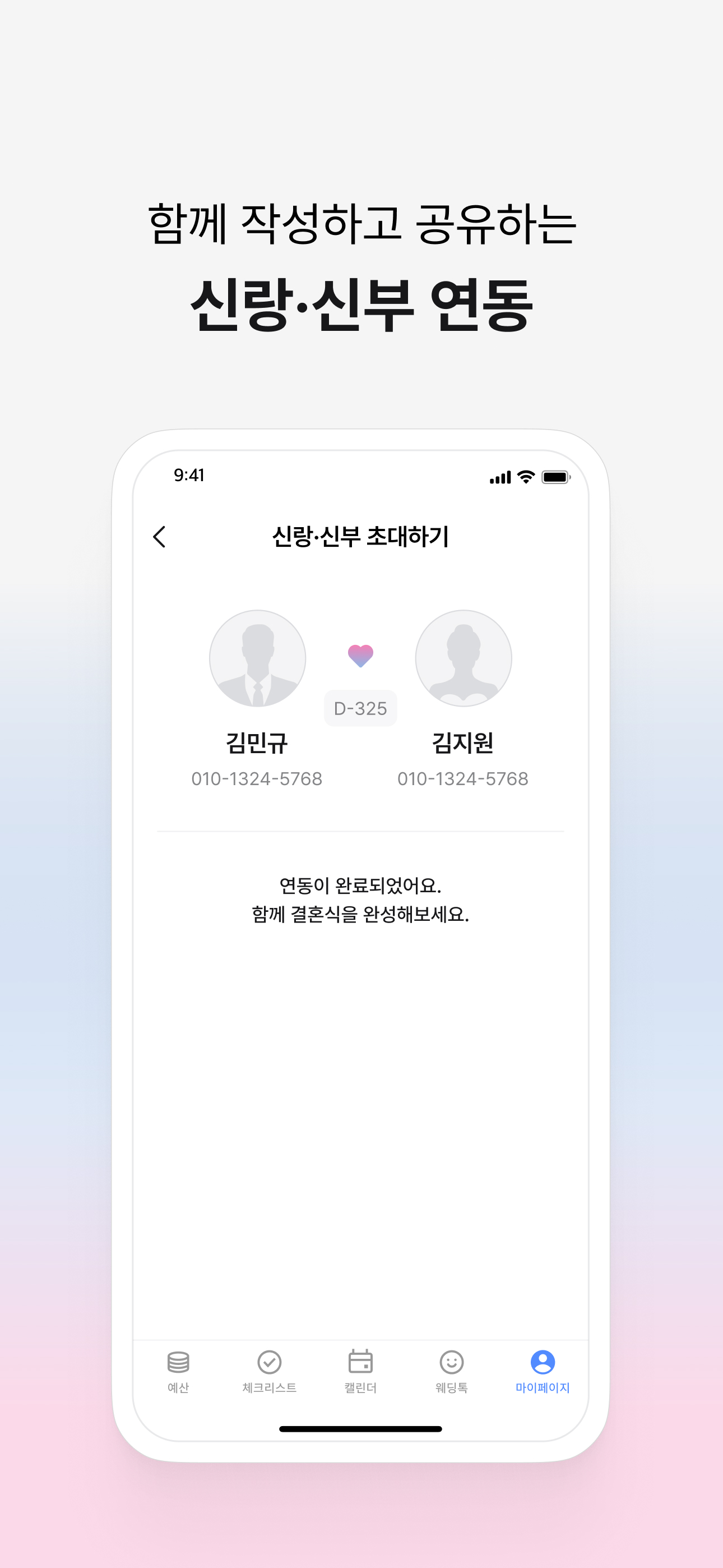This screenshot has width=723, height=1568.
Task: Select the 마이페이지 profile icon
Action: pos(543,1363)
